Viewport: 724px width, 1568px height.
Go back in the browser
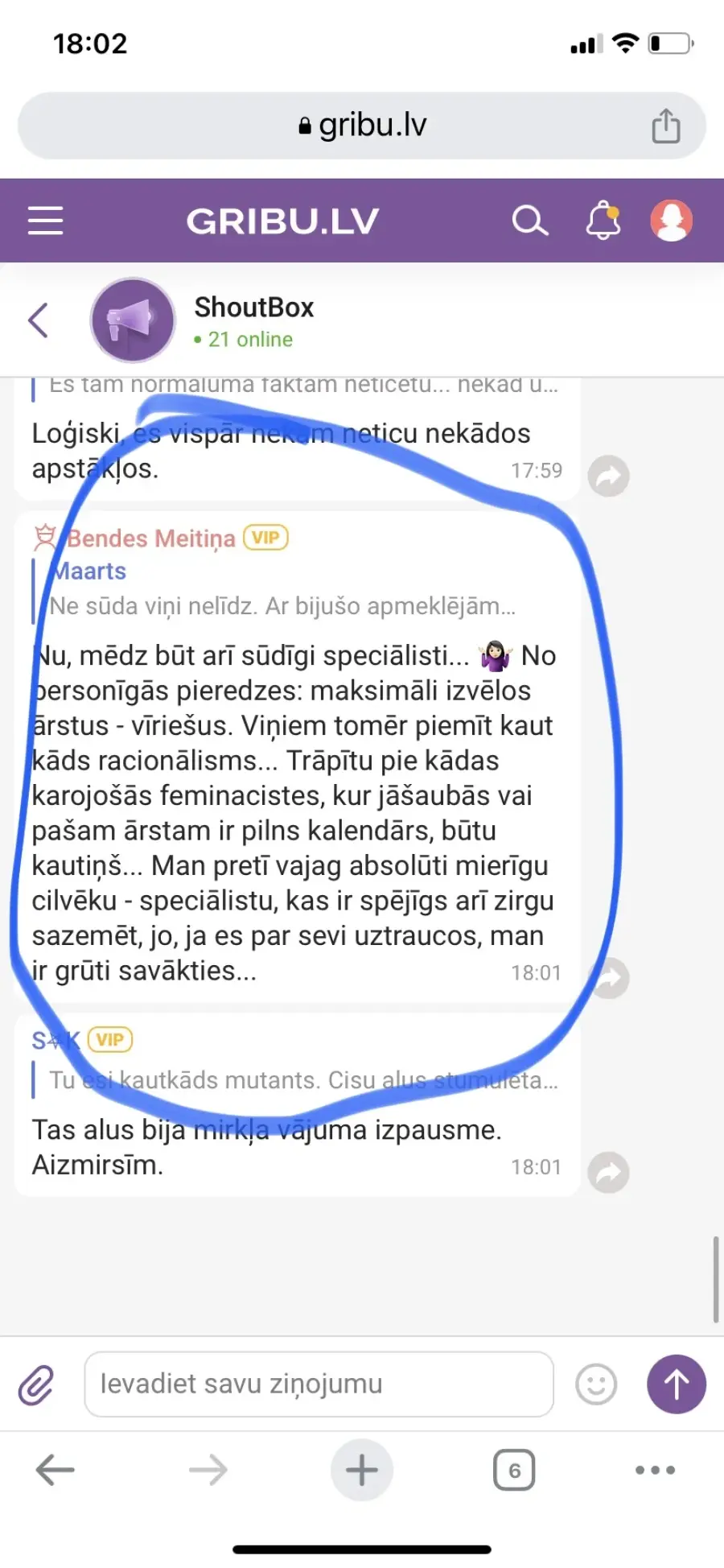coord(55,1470)
